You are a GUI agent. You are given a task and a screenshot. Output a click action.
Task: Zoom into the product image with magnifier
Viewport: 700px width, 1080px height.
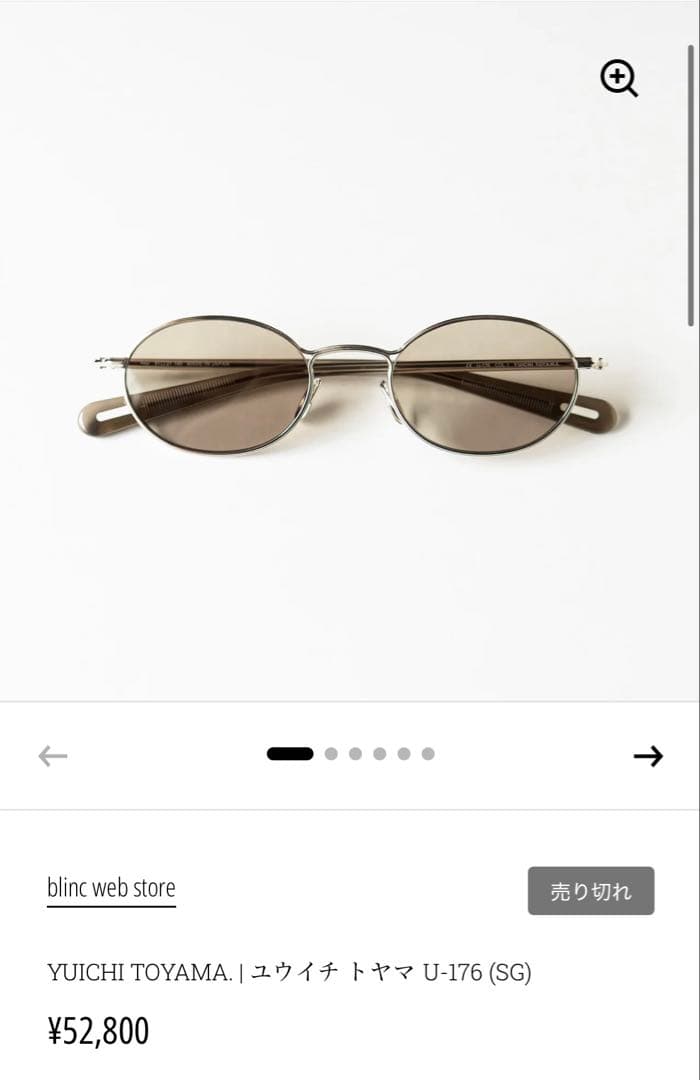(x=619, y=78)
